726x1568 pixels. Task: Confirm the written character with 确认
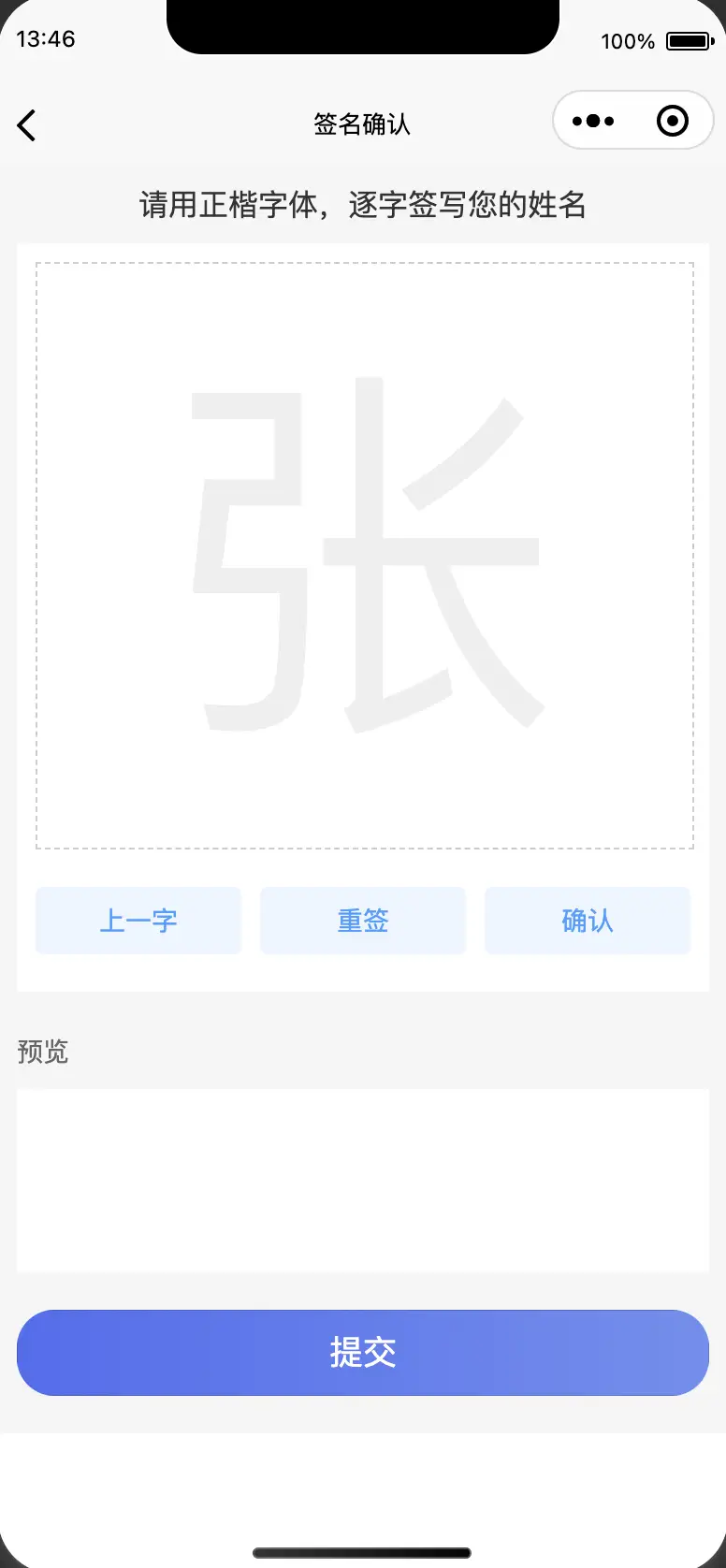click(x=587, y=921)
